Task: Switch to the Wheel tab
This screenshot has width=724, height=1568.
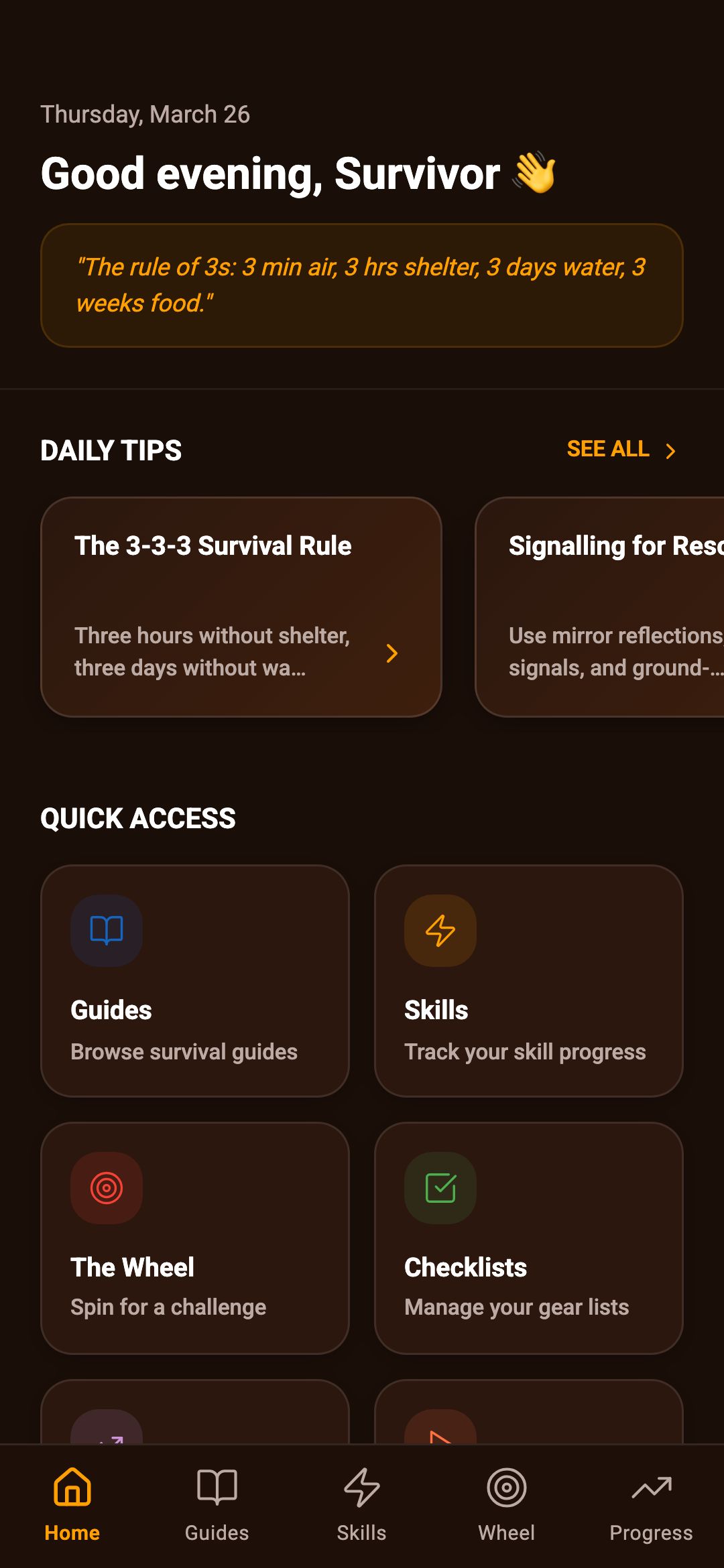Action: tap(507, 1504)
